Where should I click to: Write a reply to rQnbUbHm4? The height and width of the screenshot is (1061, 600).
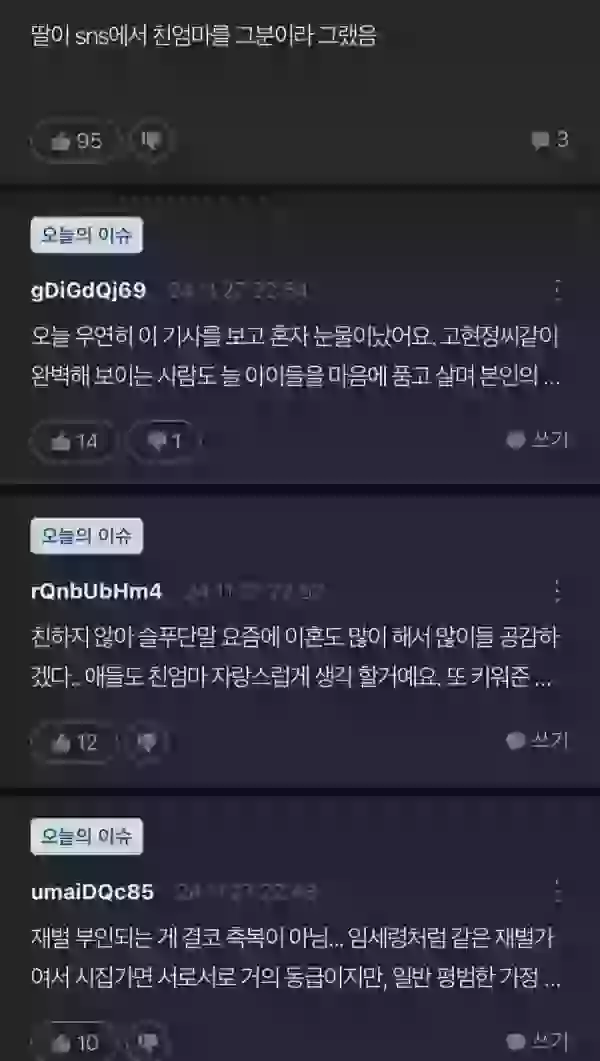tap(536, 741)
